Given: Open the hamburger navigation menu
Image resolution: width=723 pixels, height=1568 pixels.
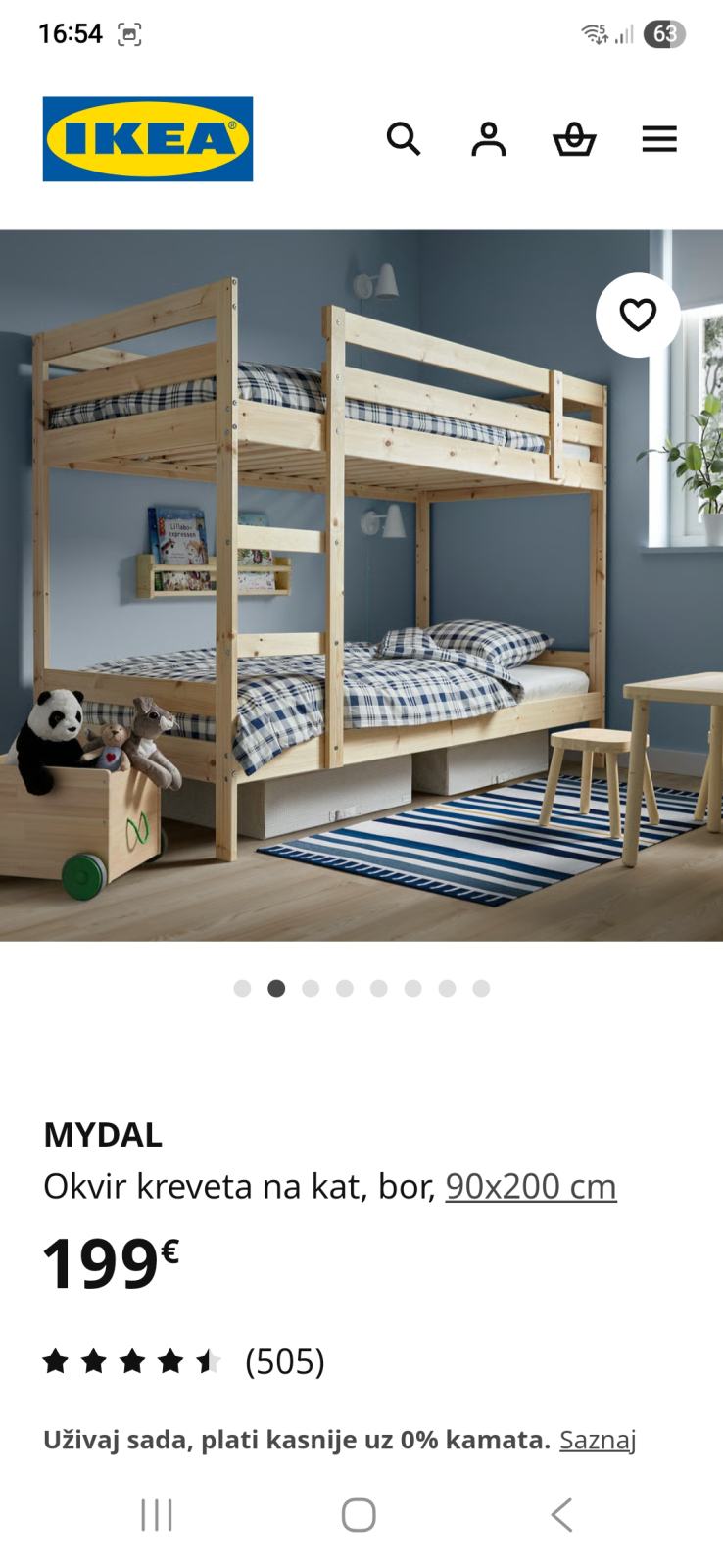Looking at the screenshot, I should (x=659, y=139).
